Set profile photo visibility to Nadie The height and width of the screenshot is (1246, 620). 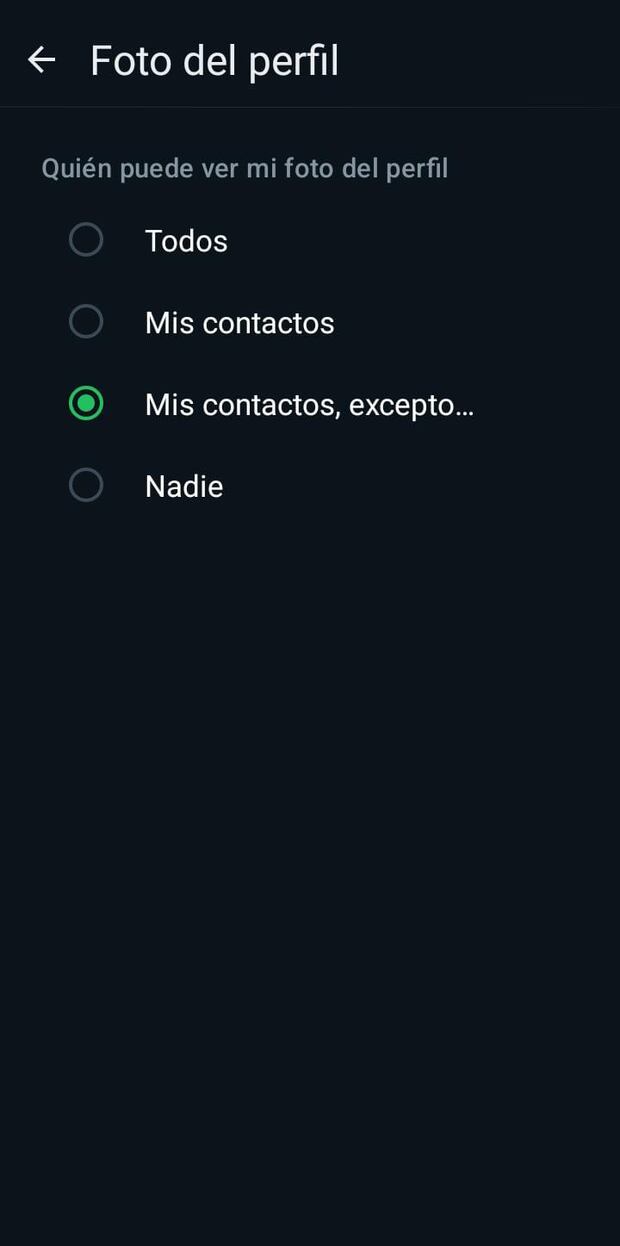pos(86,486)
